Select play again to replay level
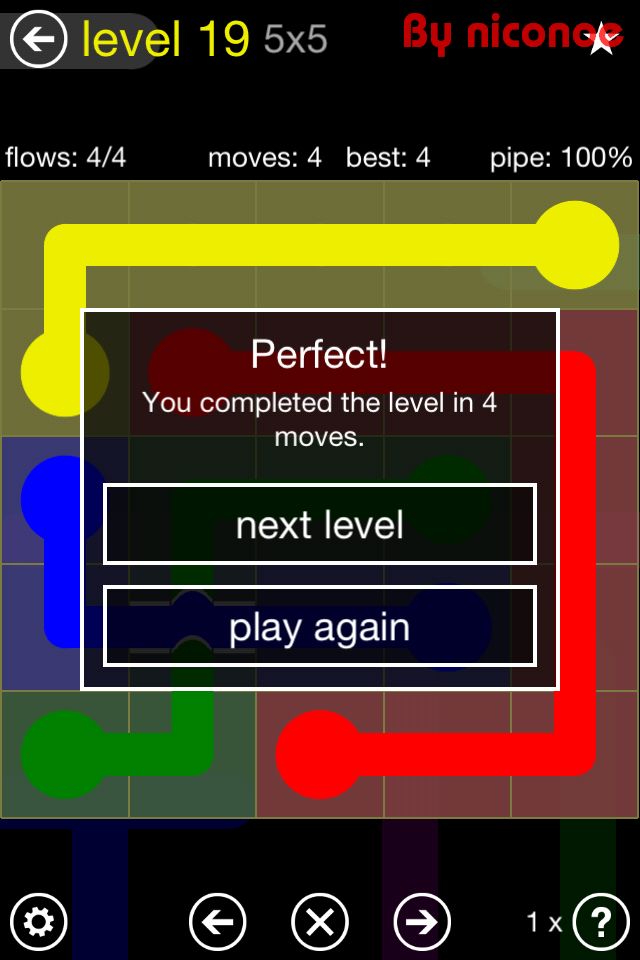Viewport: 640px width, 960px height. pos(320,627)
